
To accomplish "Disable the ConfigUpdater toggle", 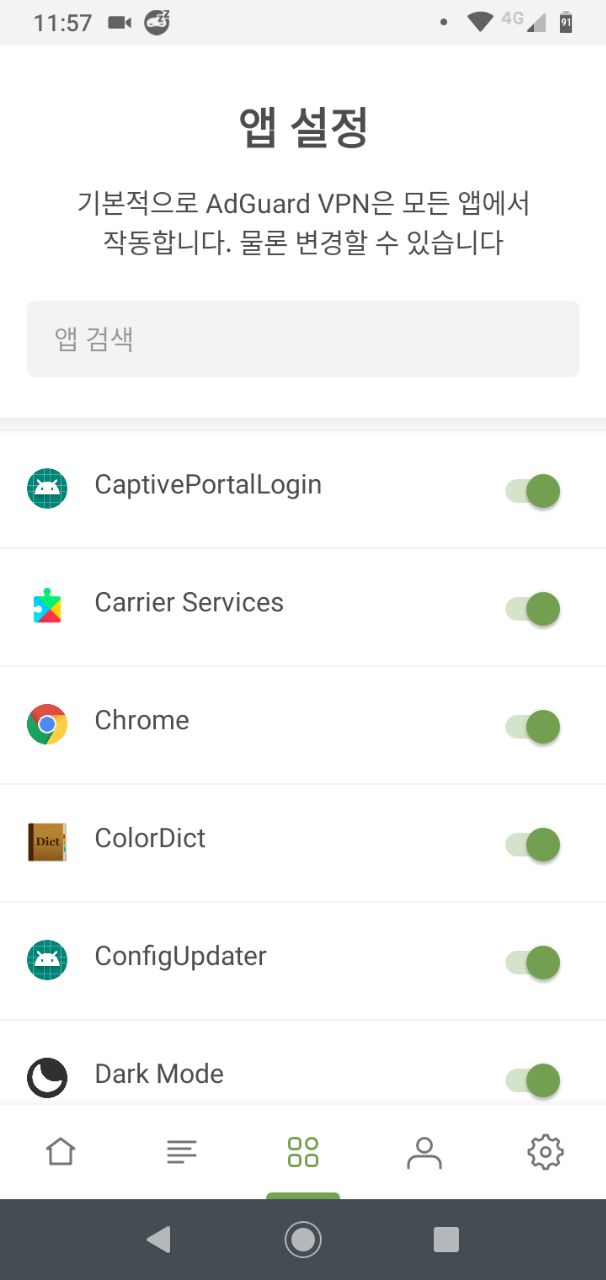I will click(x=532, y=963).
